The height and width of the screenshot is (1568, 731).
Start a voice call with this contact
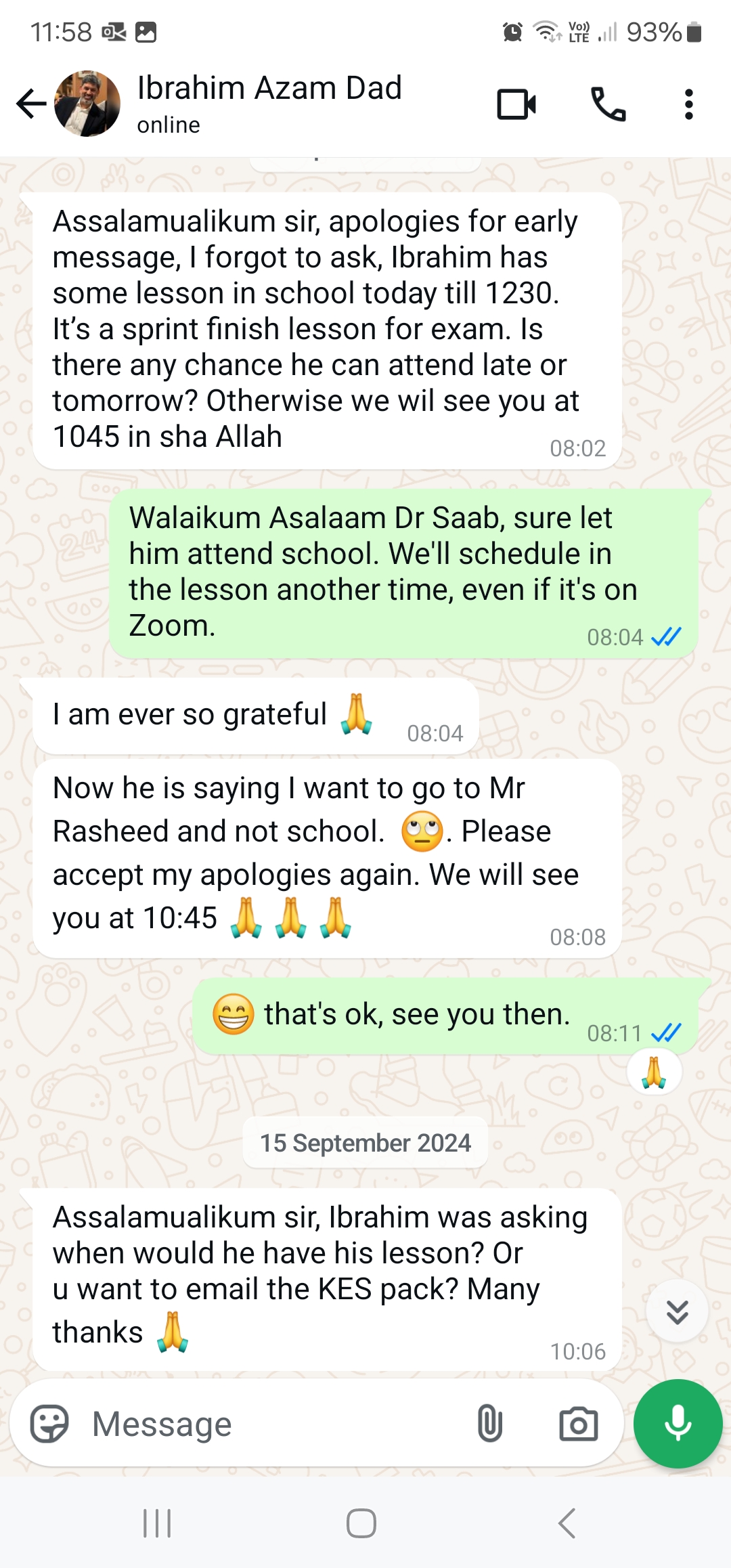pos(608,104)
